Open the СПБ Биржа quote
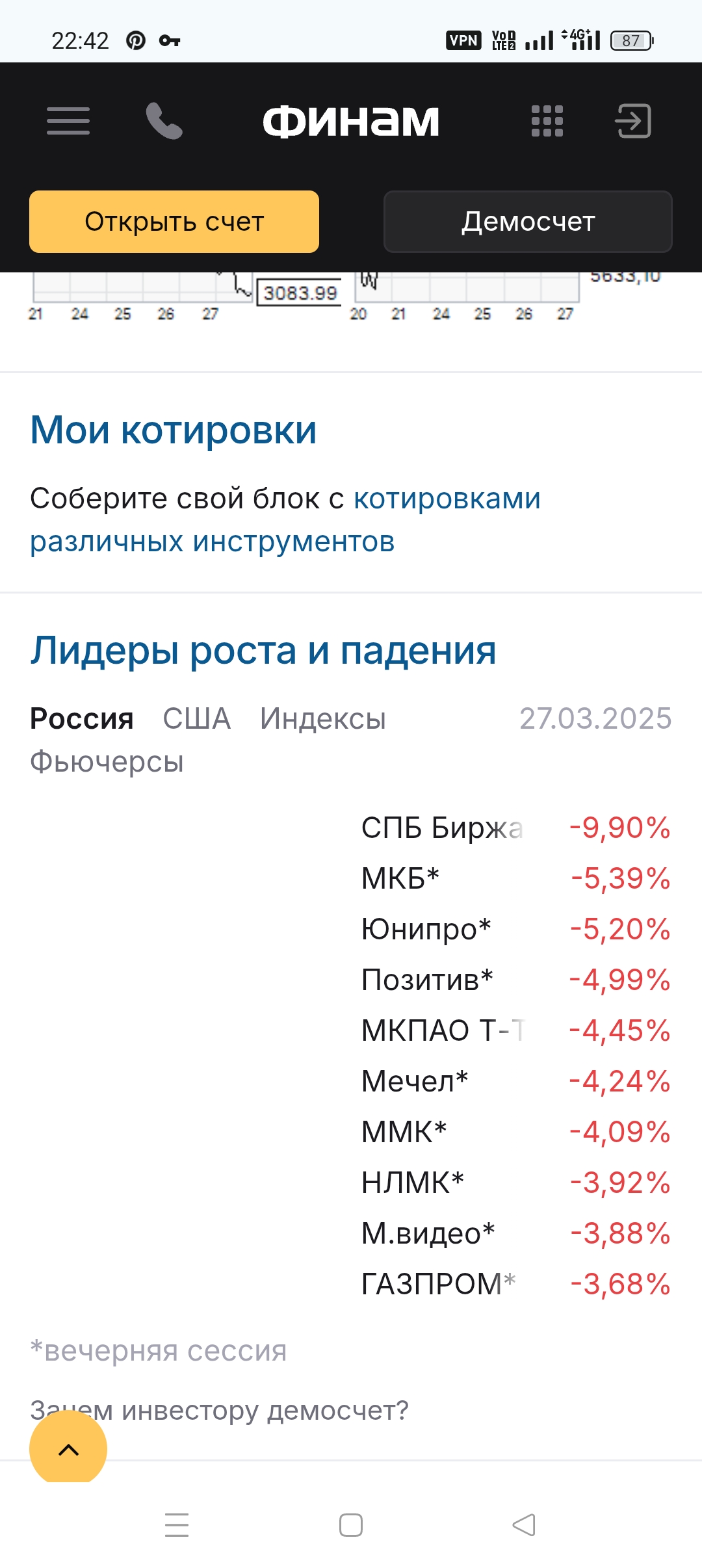Screen dimensions: 702x1568 coord(442,828)
